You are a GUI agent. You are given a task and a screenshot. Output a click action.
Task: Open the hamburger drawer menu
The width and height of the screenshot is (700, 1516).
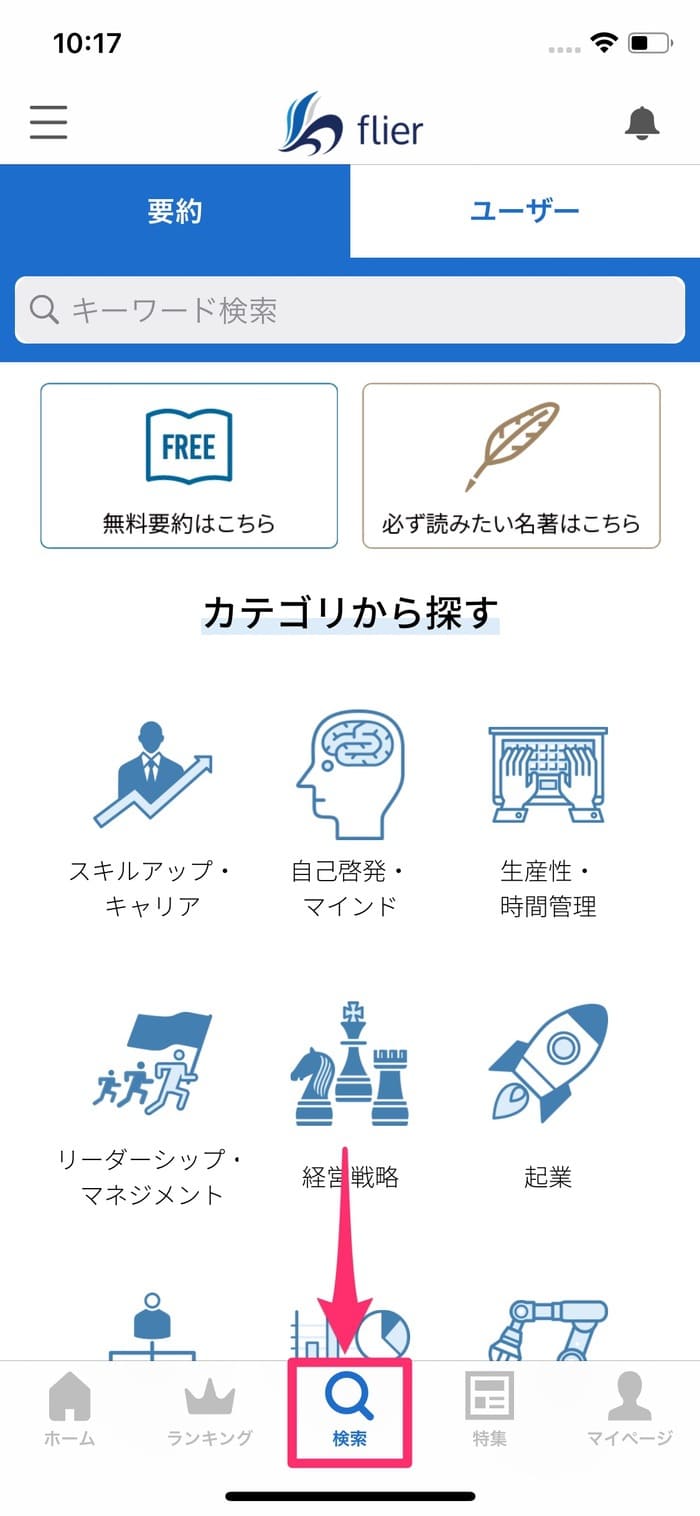(x=48, y=122)
